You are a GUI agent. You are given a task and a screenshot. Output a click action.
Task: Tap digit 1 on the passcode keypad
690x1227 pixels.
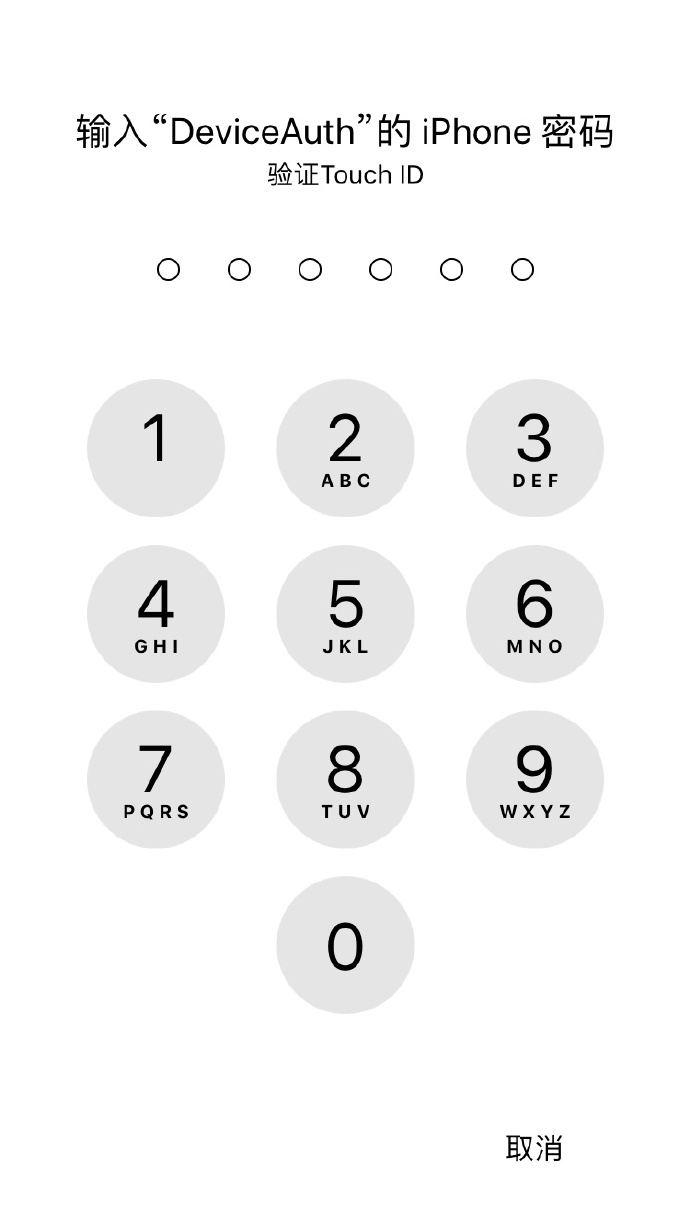[156, 448]
